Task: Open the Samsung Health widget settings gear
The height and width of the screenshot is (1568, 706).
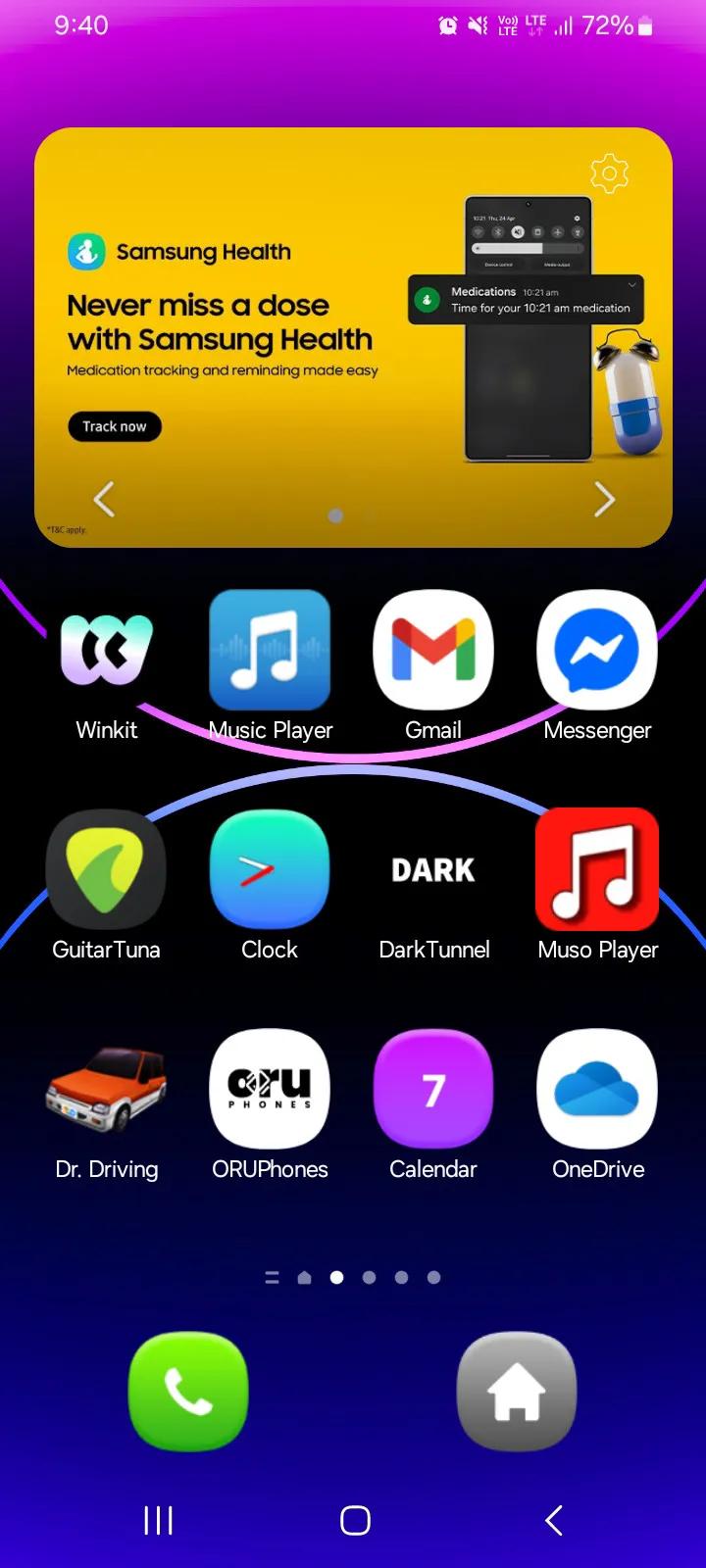Action: click(609, 173)
